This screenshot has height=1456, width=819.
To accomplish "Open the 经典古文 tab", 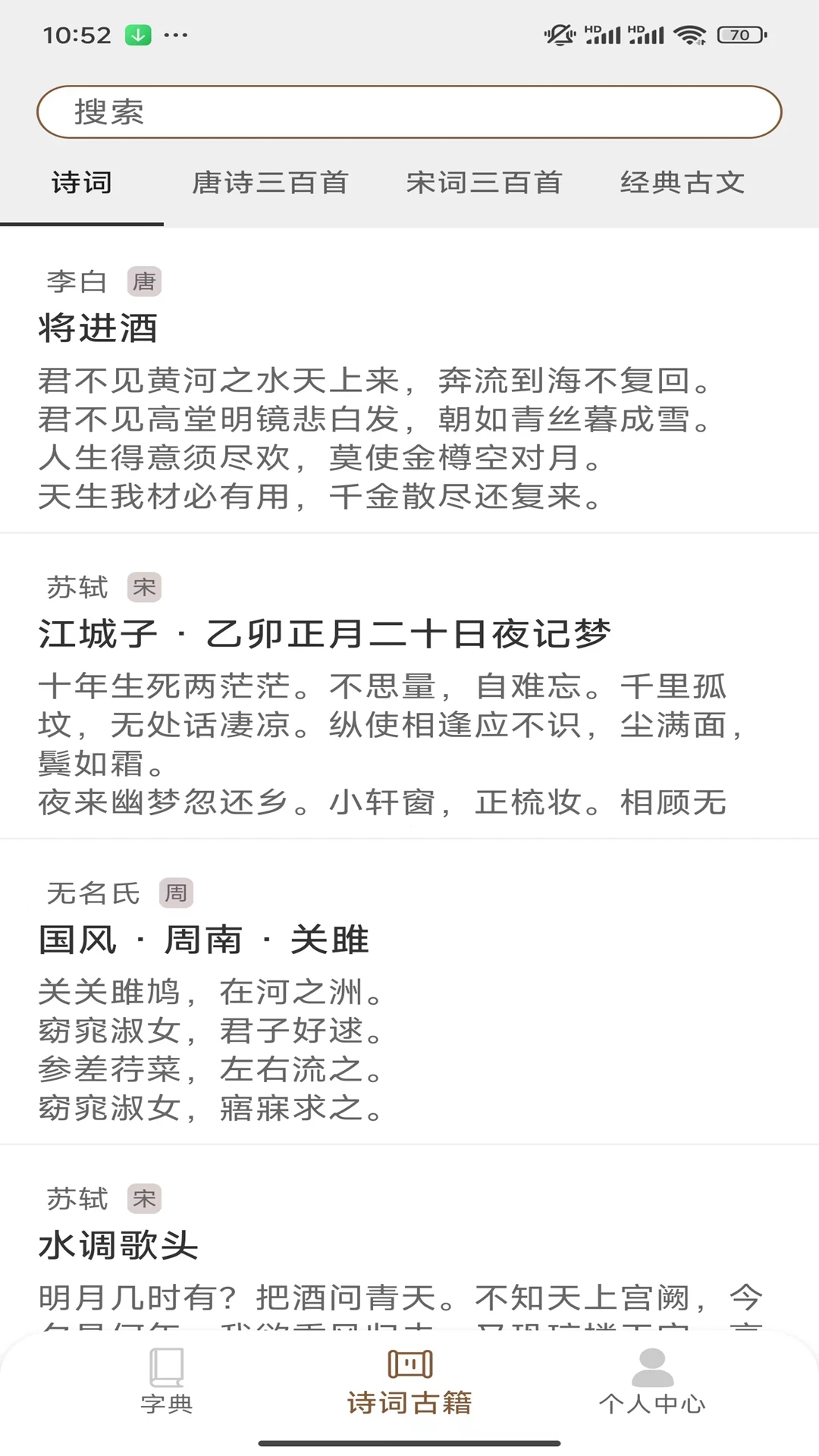I will [683, 183].
